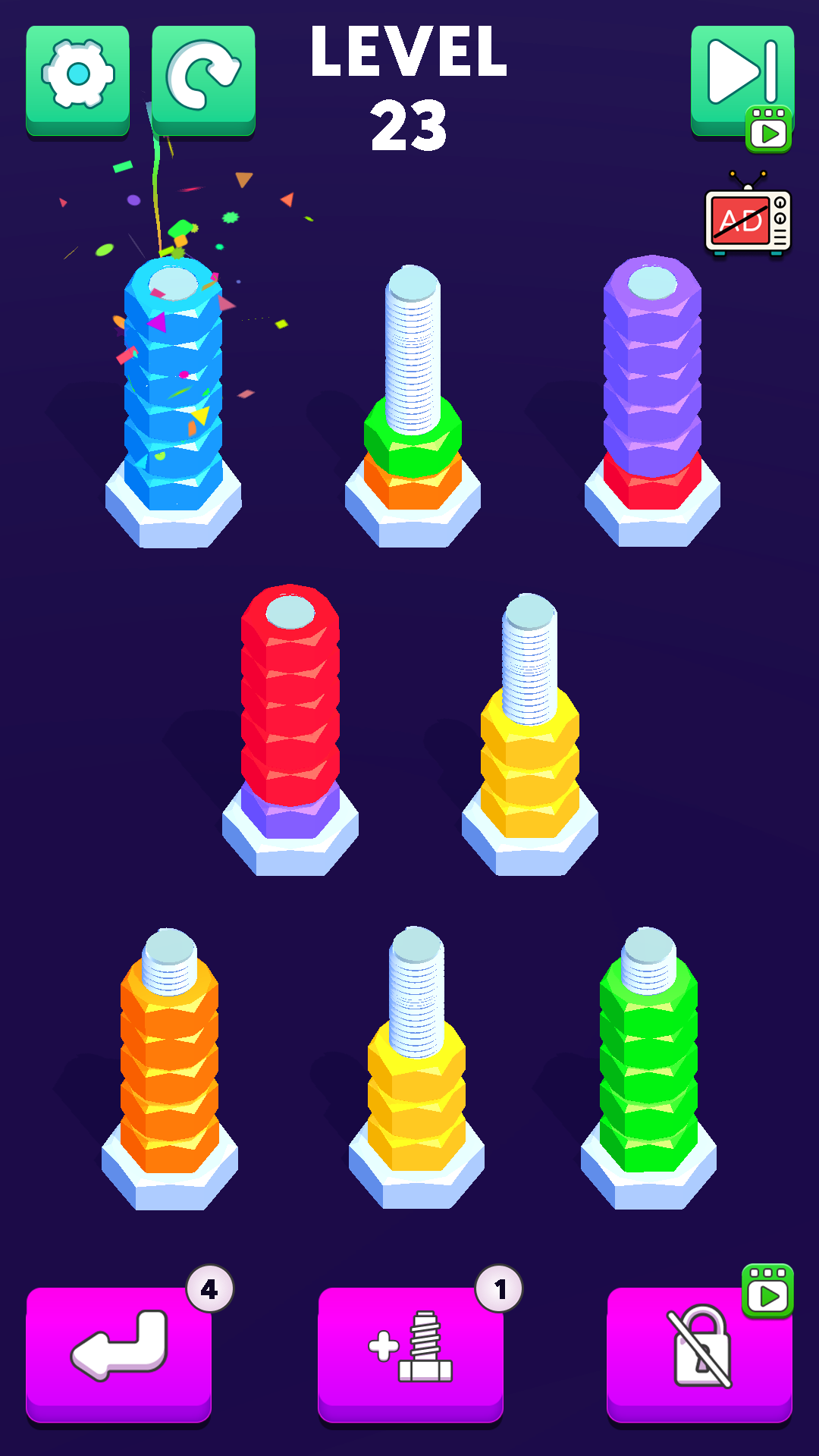The height and width of the screenshot is (1456, 819).
Task: Select the completed blue bolt
Action: 174,394
